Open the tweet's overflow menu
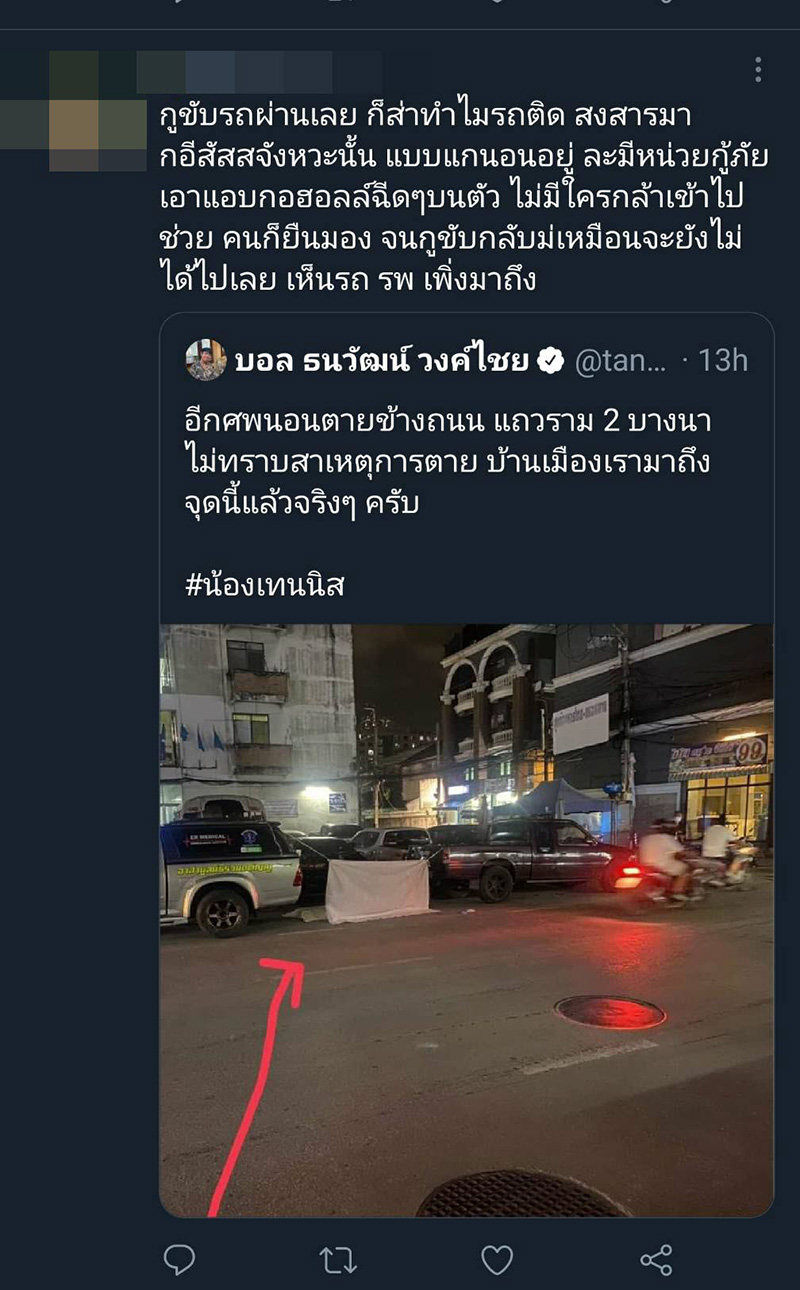The height and width of the screenshot is (1290, 800). [758, 69]
